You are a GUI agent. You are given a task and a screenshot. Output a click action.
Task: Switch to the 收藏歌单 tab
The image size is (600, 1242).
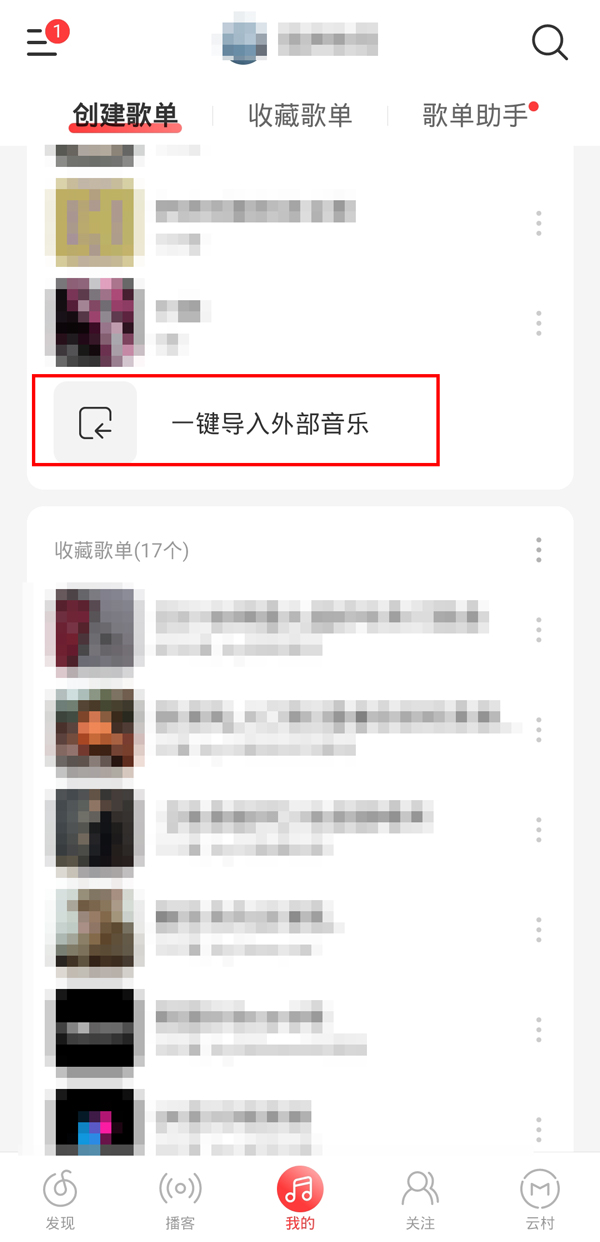(x=300, y=116)
